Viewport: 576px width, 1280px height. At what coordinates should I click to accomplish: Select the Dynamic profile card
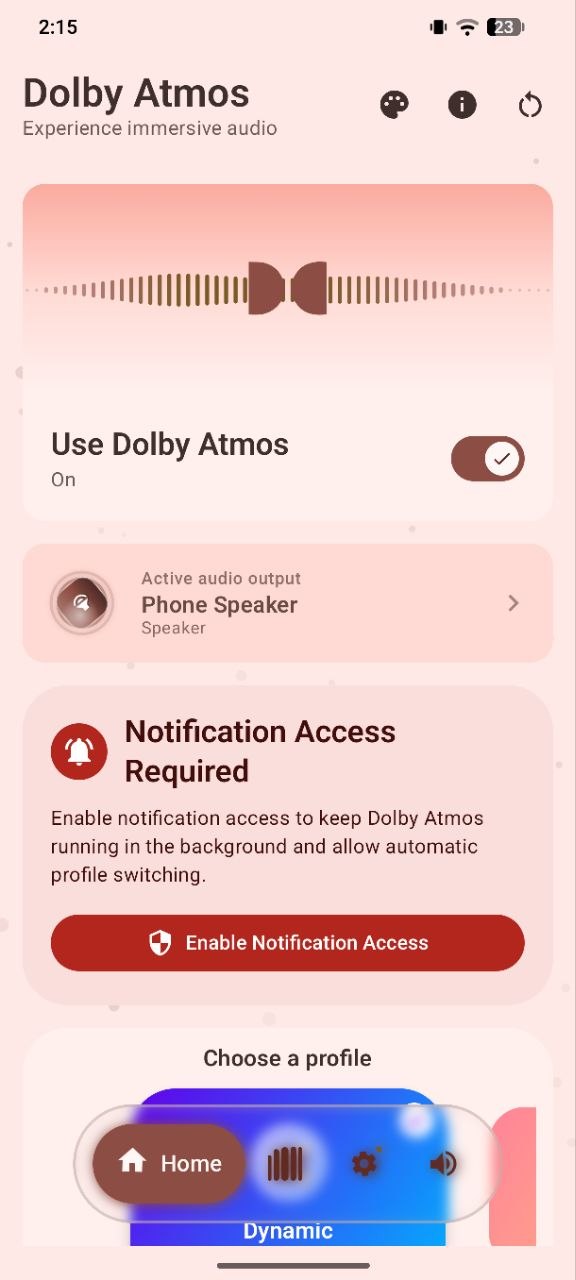pos(288,1167)
